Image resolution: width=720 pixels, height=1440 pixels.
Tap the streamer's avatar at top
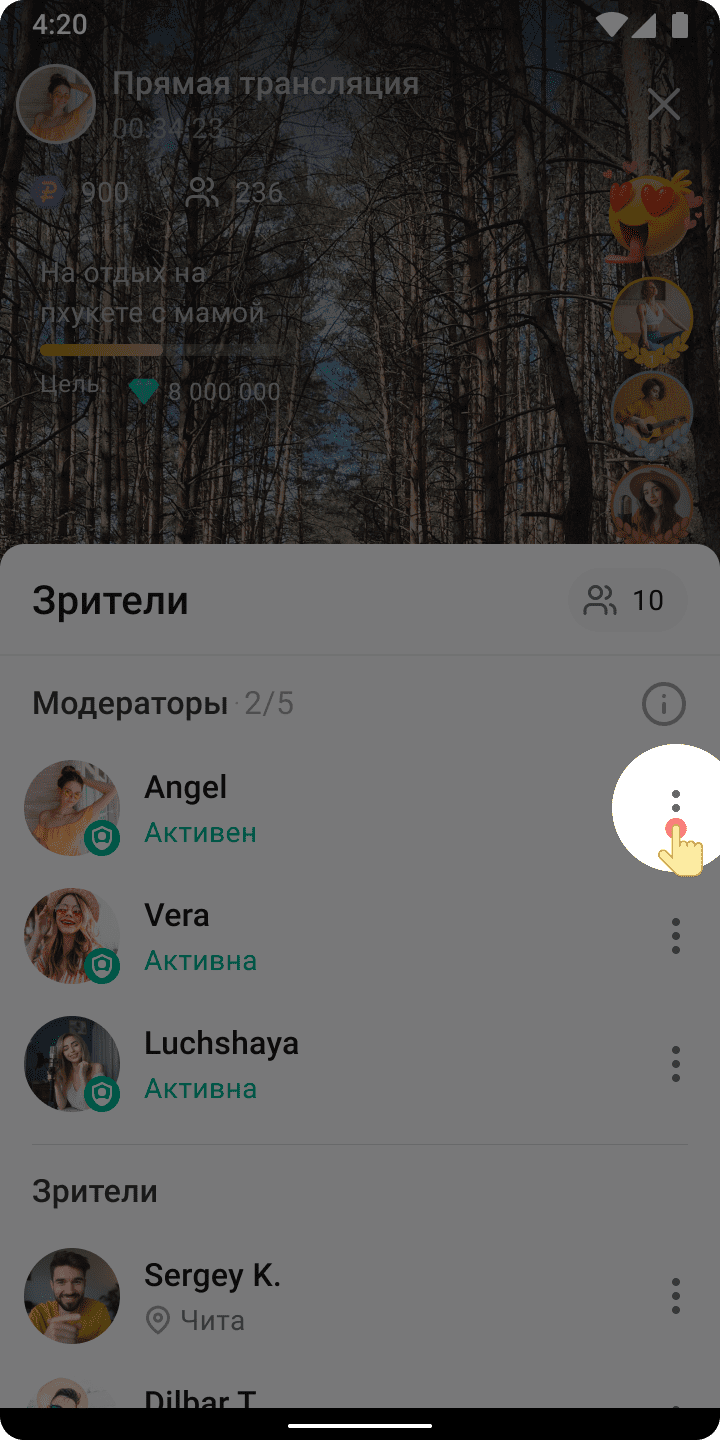[56, 104]
